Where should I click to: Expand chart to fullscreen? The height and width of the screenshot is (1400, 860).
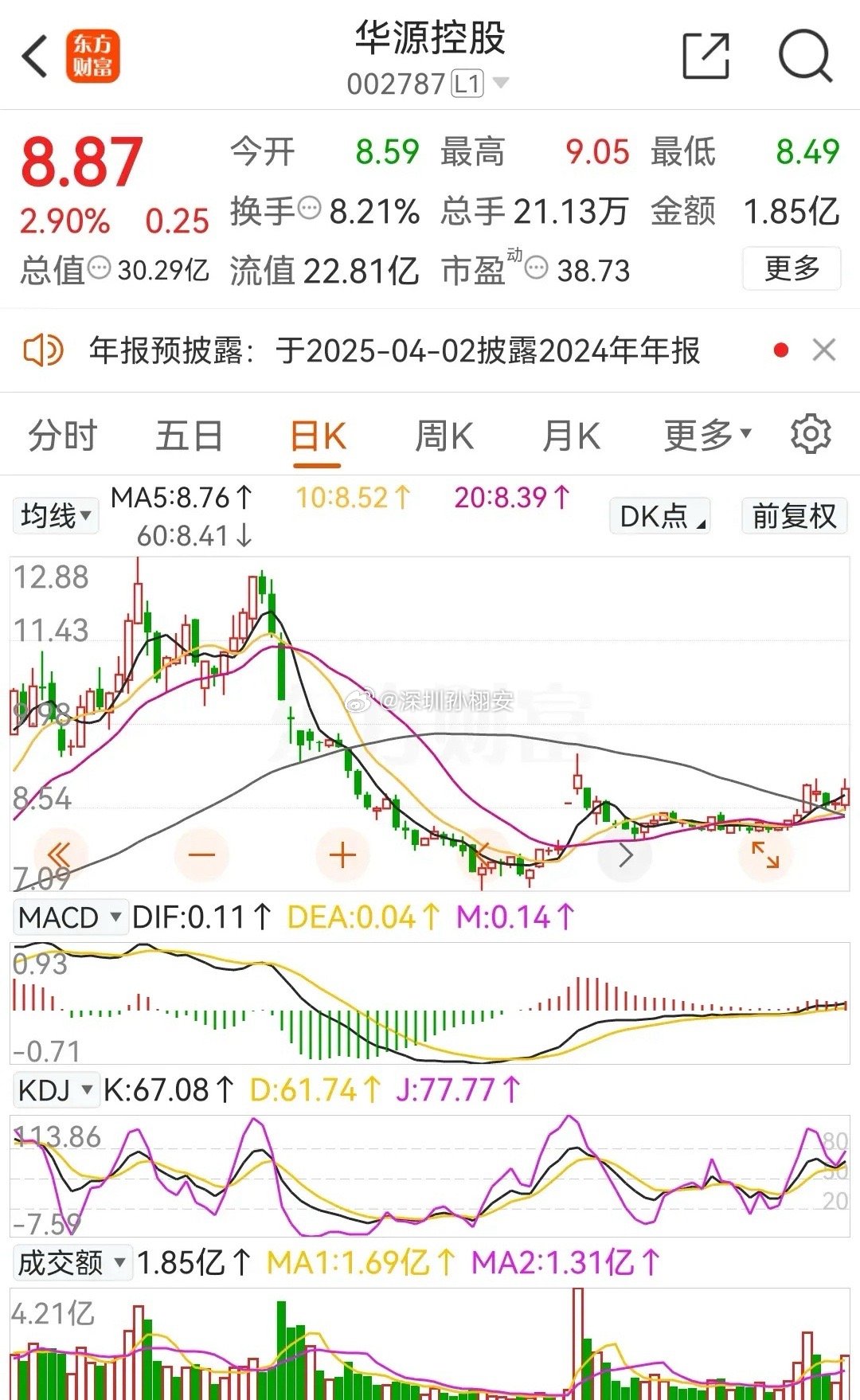[765, 855]
